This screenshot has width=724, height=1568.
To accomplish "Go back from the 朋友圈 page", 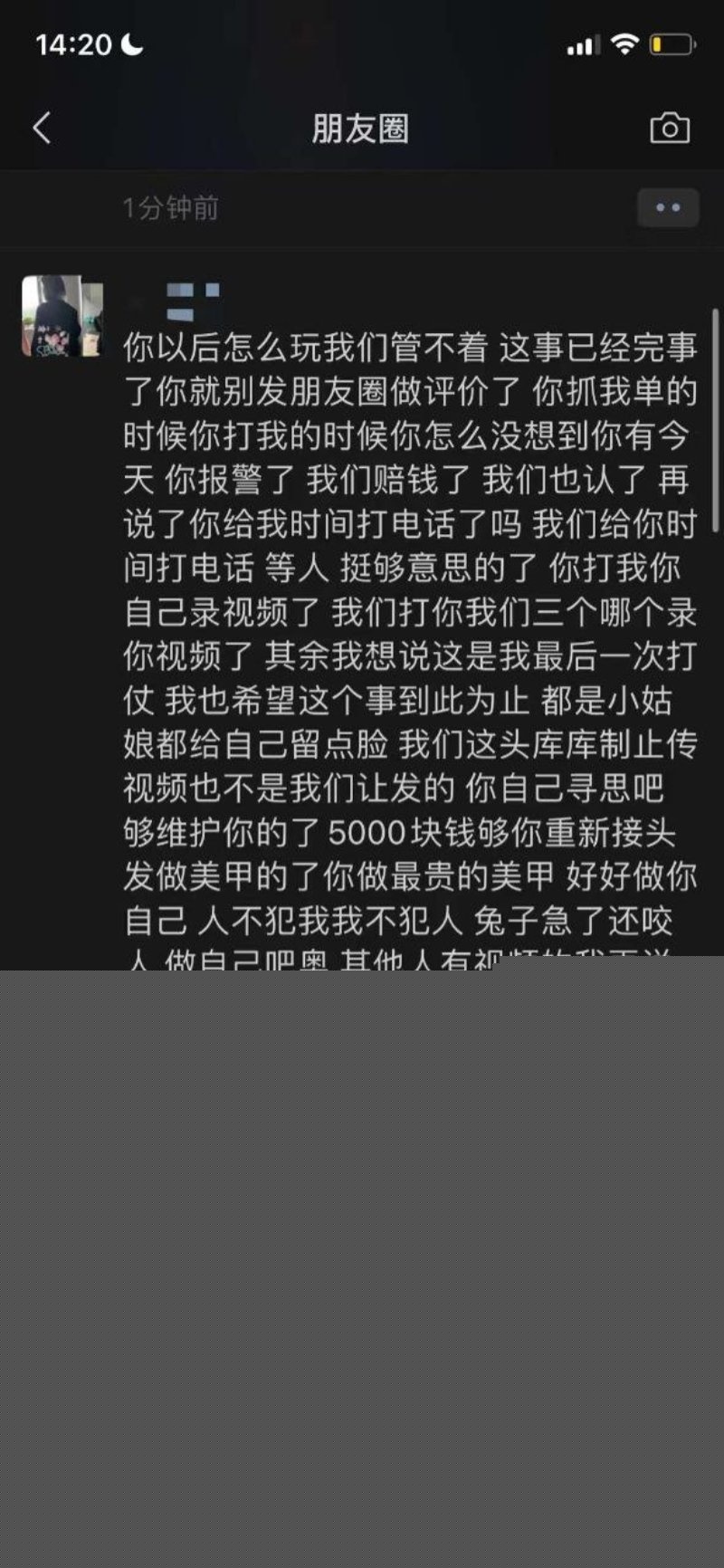I will [42, 129].
